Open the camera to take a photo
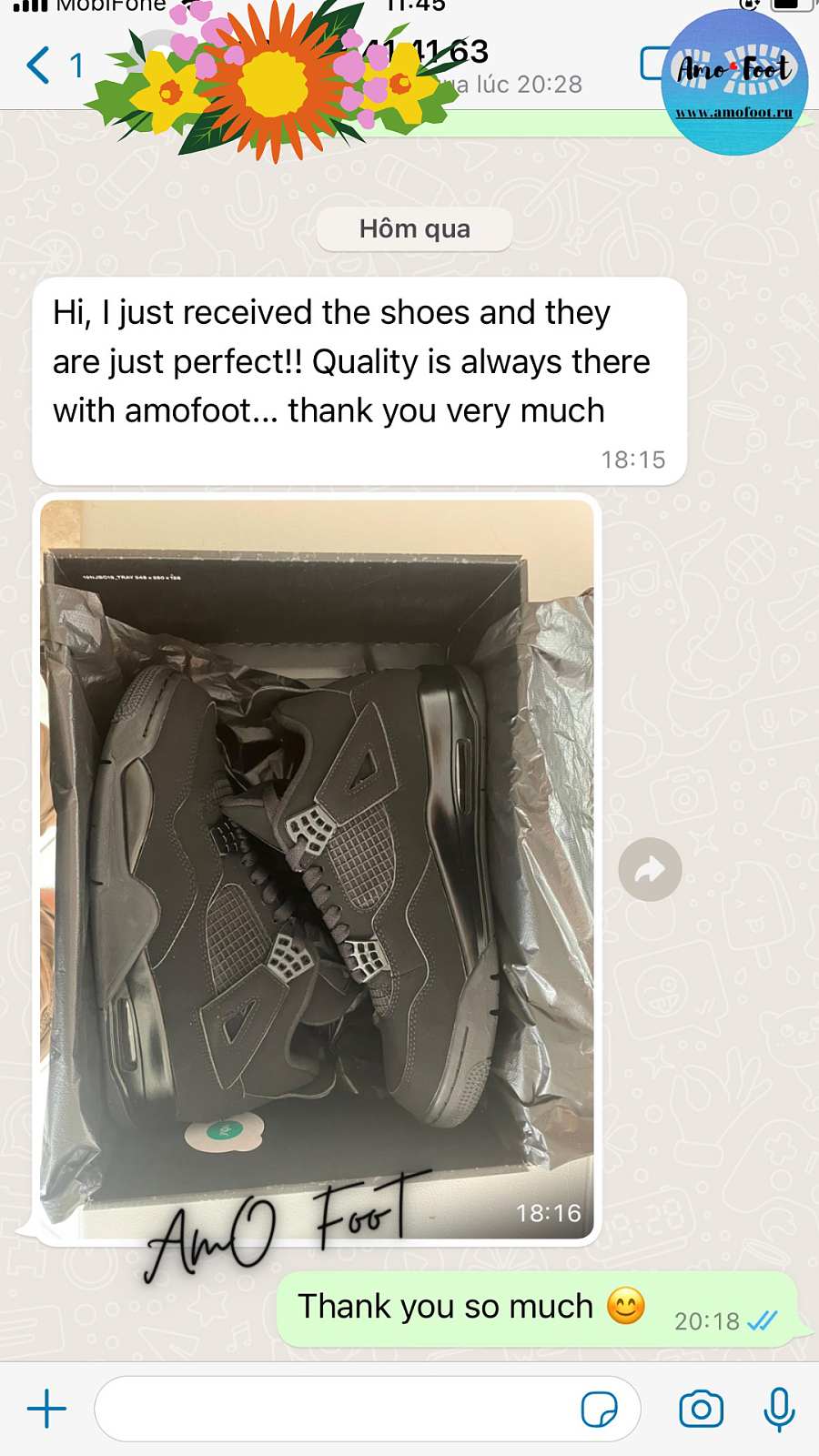This screenshot has height=1456, width=819. click(701, 1410)
